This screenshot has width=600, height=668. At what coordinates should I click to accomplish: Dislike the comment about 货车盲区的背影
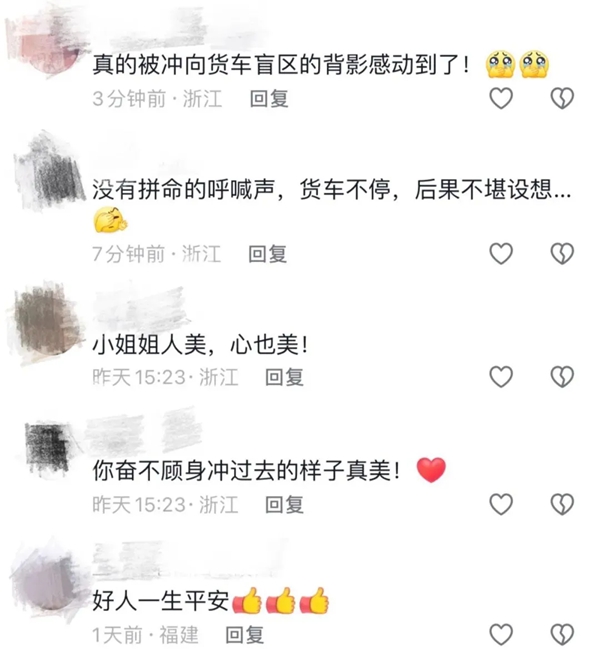tap(563, 99)
